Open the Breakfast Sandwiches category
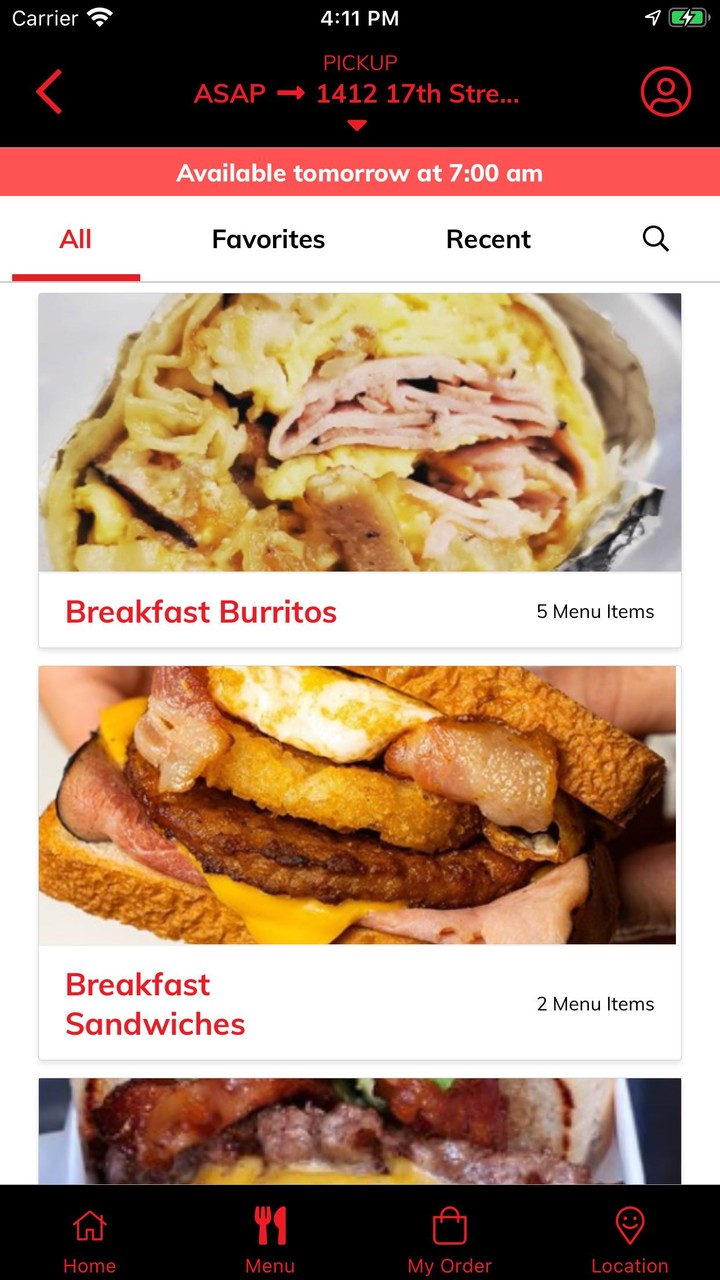Screen dimensions: 720x1280 pos(360,862)
